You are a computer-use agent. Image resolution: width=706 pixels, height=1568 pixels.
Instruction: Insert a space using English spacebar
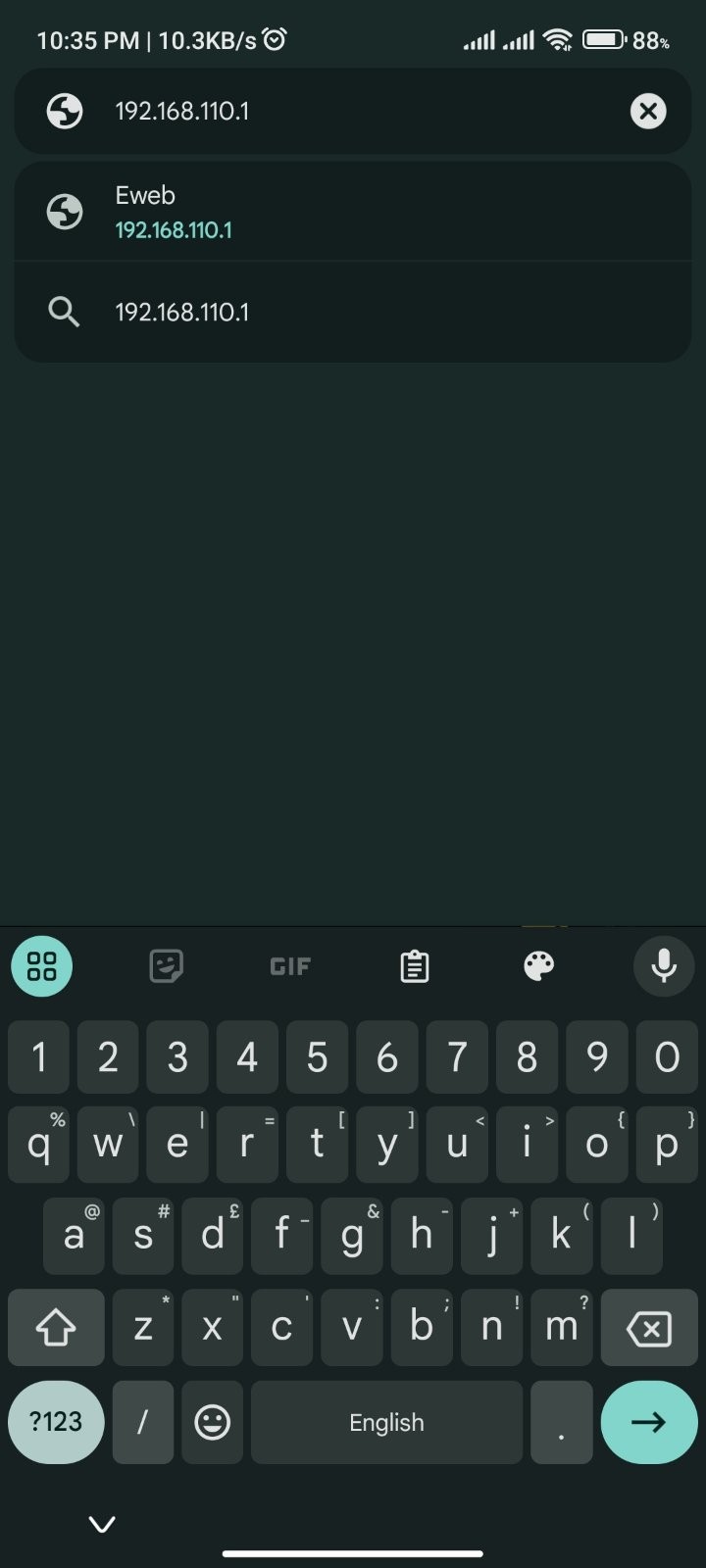[x=386, y=1422]
